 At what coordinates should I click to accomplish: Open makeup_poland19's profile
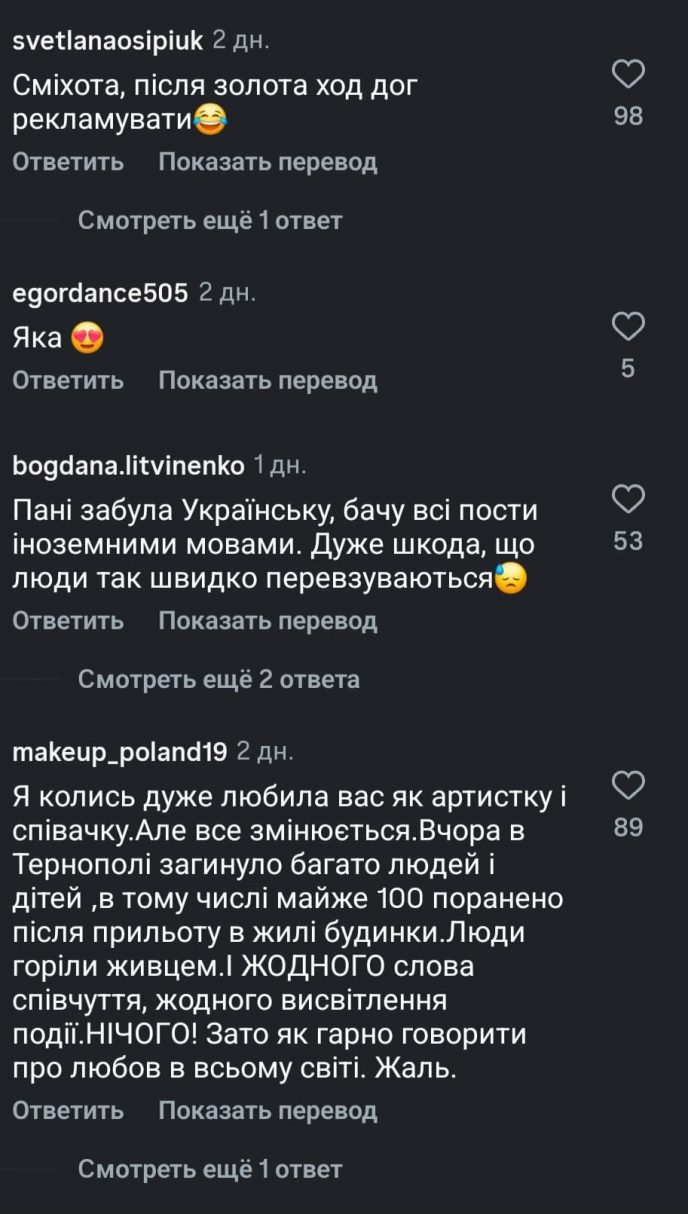click(120, 752)
